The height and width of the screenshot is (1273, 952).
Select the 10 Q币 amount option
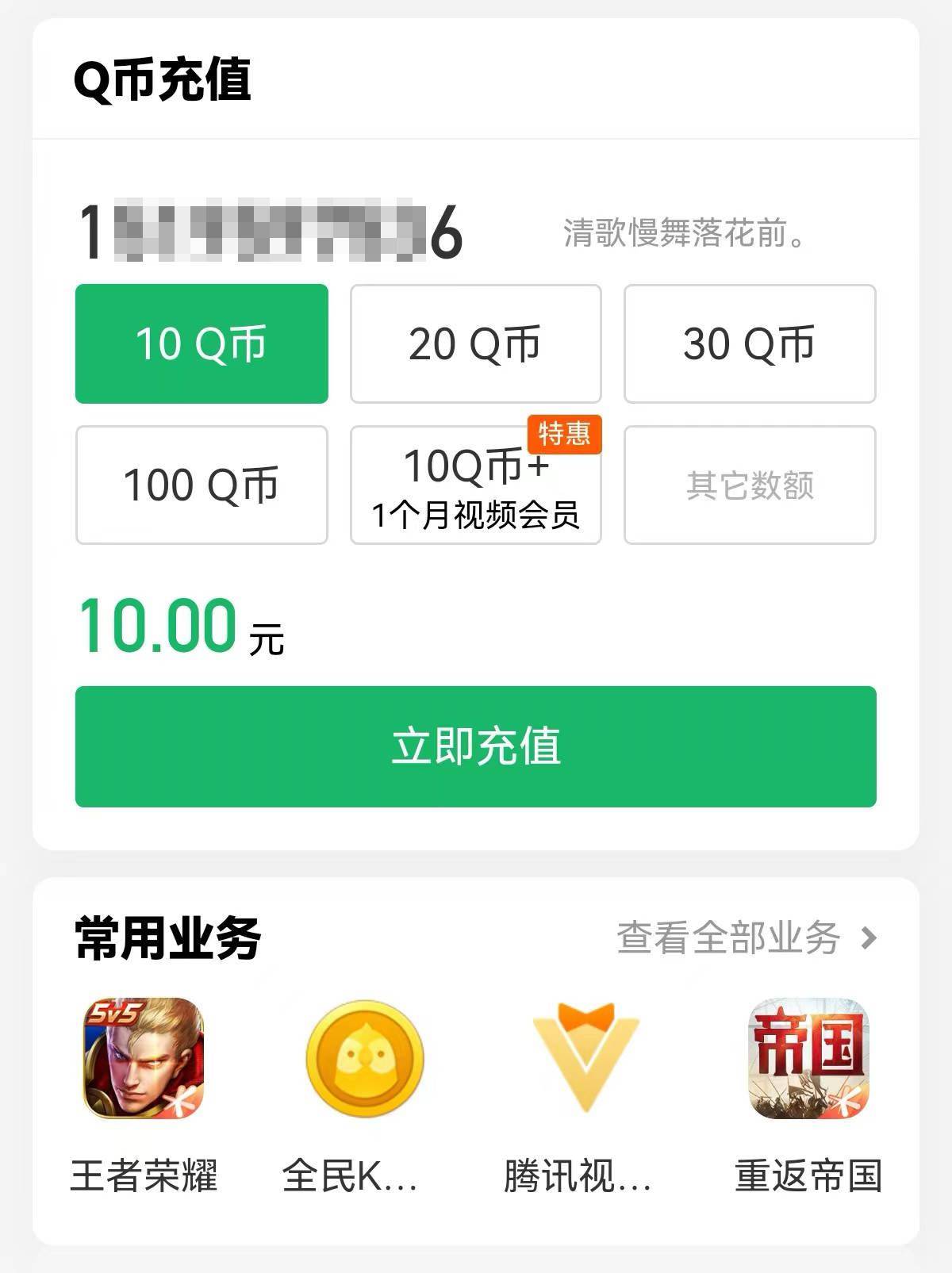click(202, 343)
